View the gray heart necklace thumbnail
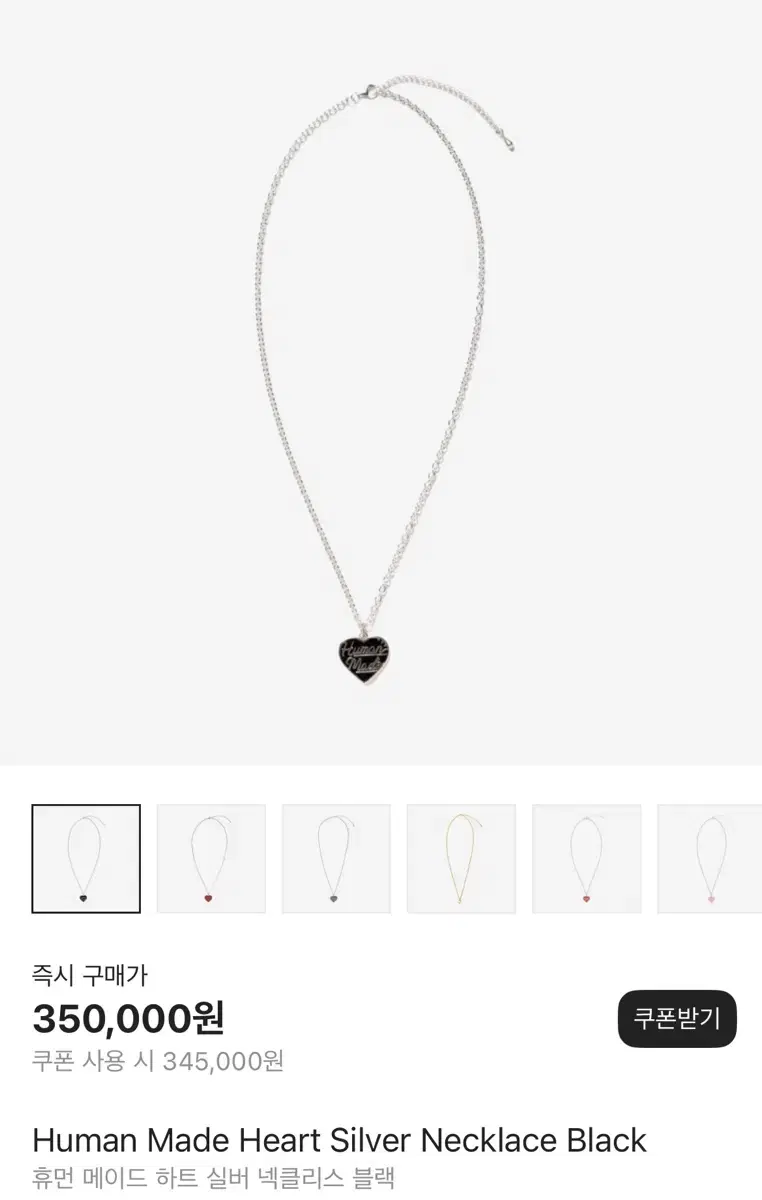This screenshot has width=762, height=1200. click(337, 858)
